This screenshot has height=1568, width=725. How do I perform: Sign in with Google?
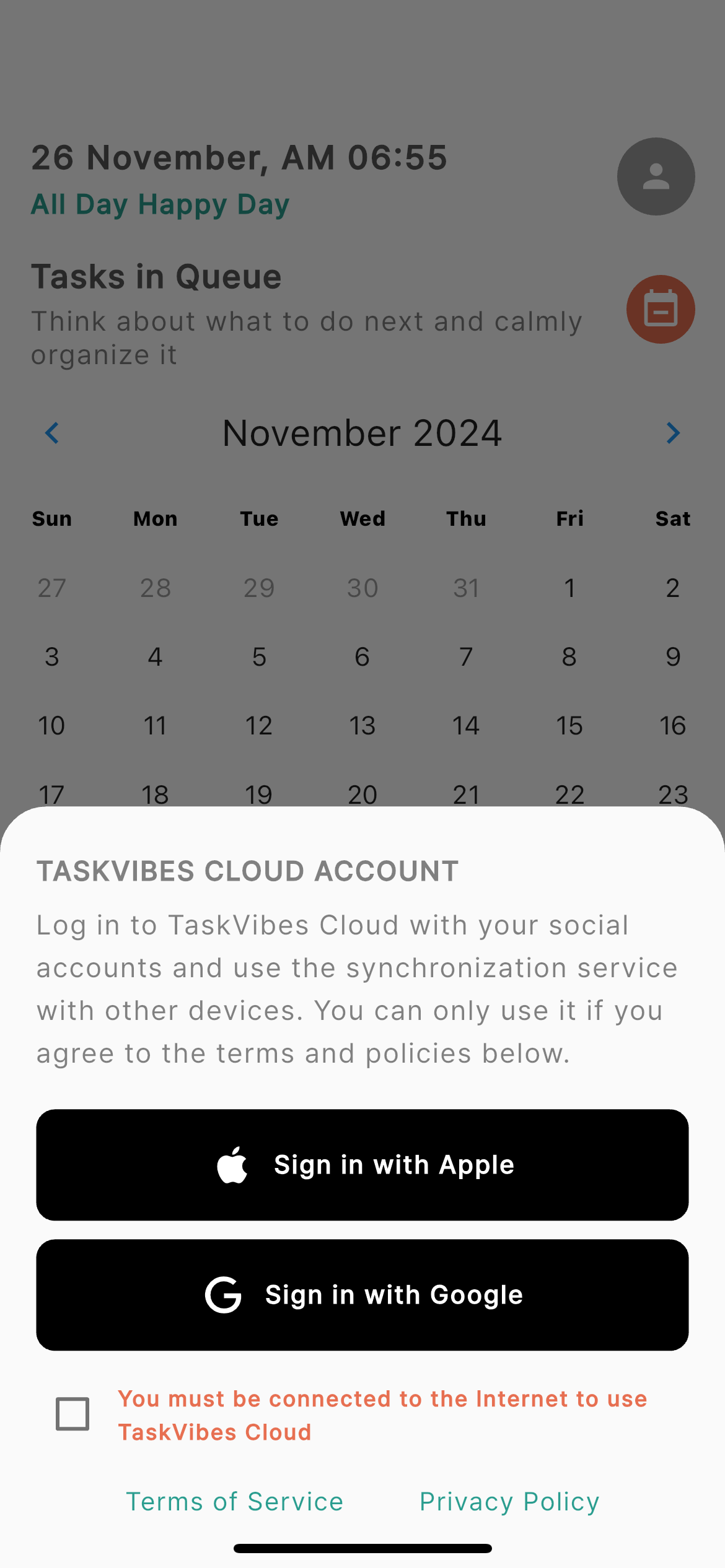pos(362,1295)
